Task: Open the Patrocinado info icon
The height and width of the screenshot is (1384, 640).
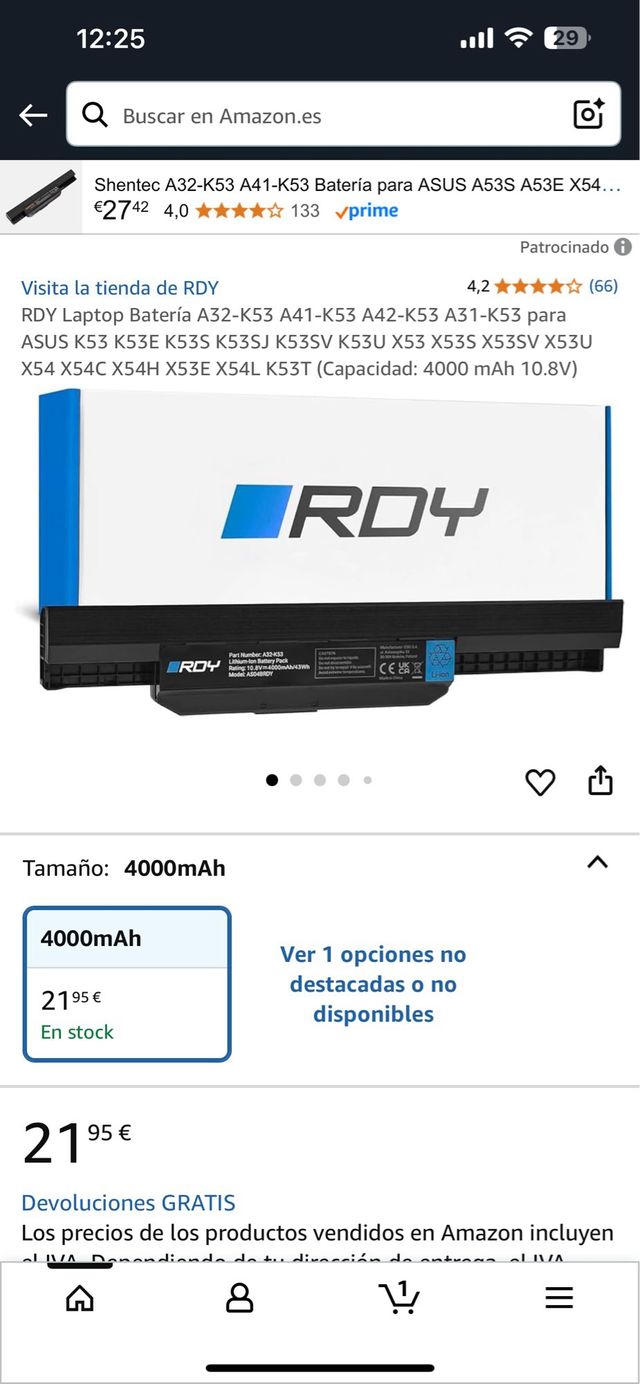Action: coord(623,247)
